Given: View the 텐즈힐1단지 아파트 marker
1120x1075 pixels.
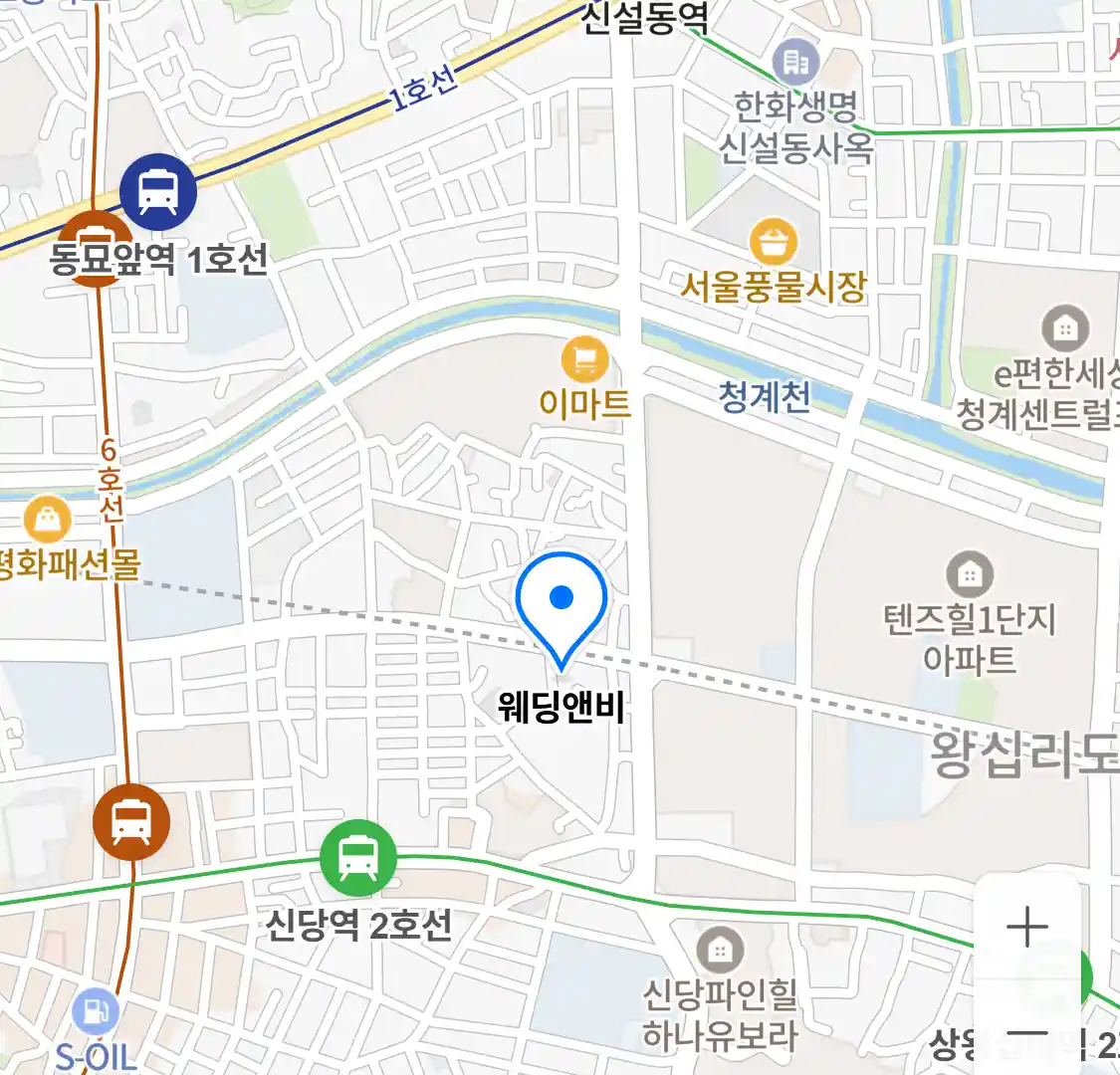Looking at the screenshot, I should click(969, 574).
